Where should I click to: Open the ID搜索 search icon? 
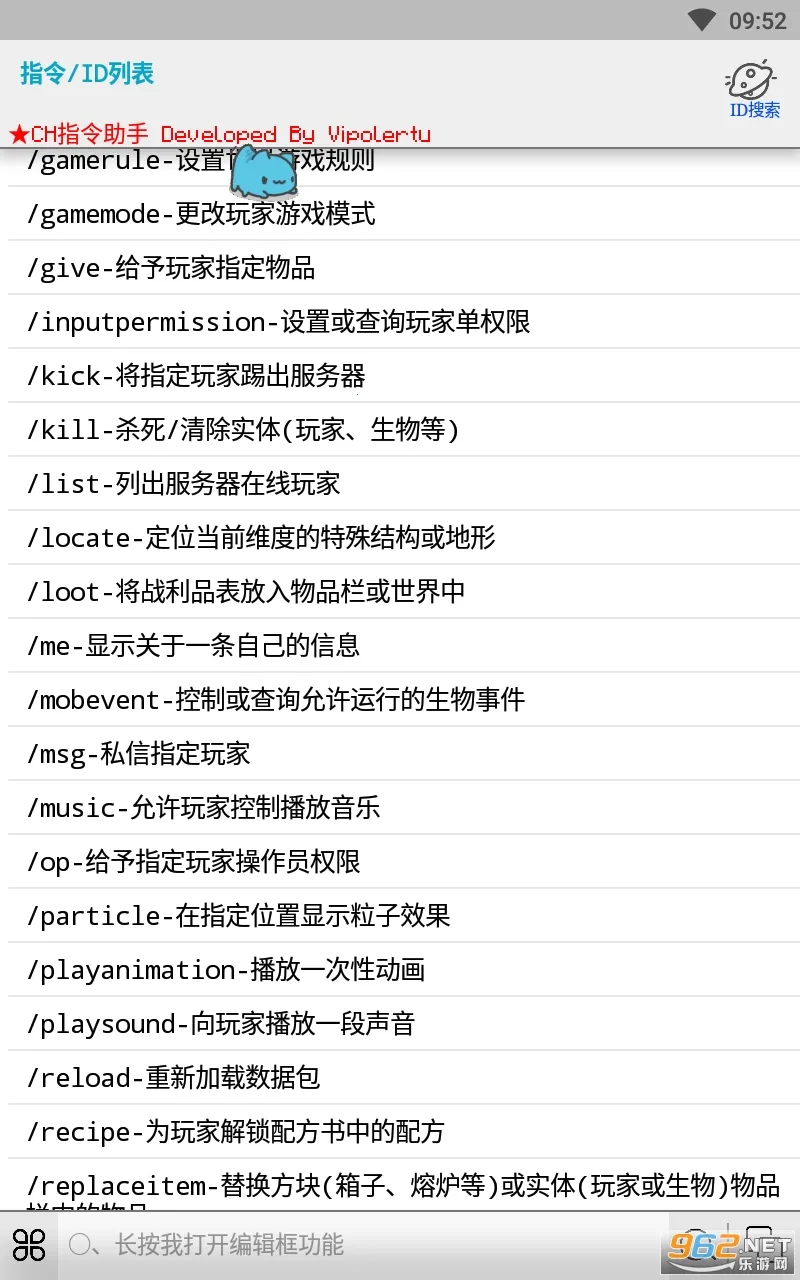pyautogui.click(x=754, y=90)
